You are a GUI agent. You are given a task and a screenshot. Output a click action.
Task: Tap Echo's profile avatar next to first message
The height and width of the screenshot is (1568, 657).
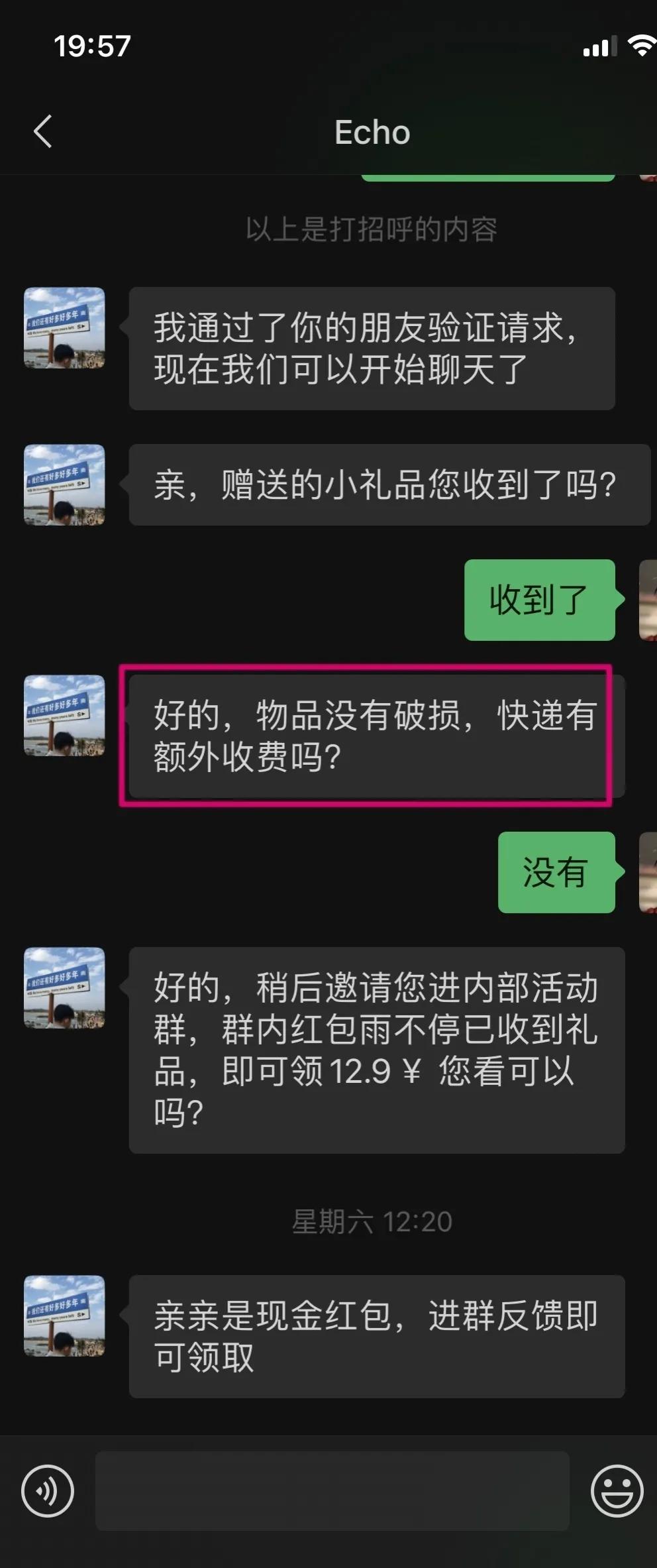tap(63, 327)
